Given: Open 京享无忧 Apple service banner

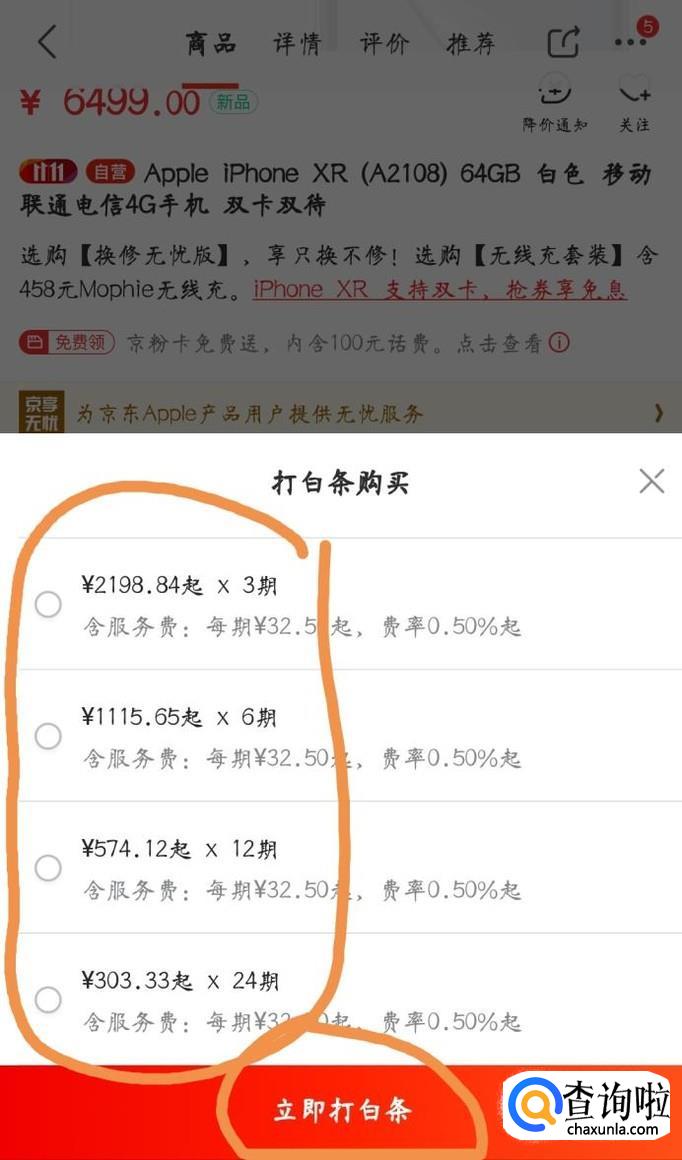Looking at the screenshot, I should [x=340, y=412].
